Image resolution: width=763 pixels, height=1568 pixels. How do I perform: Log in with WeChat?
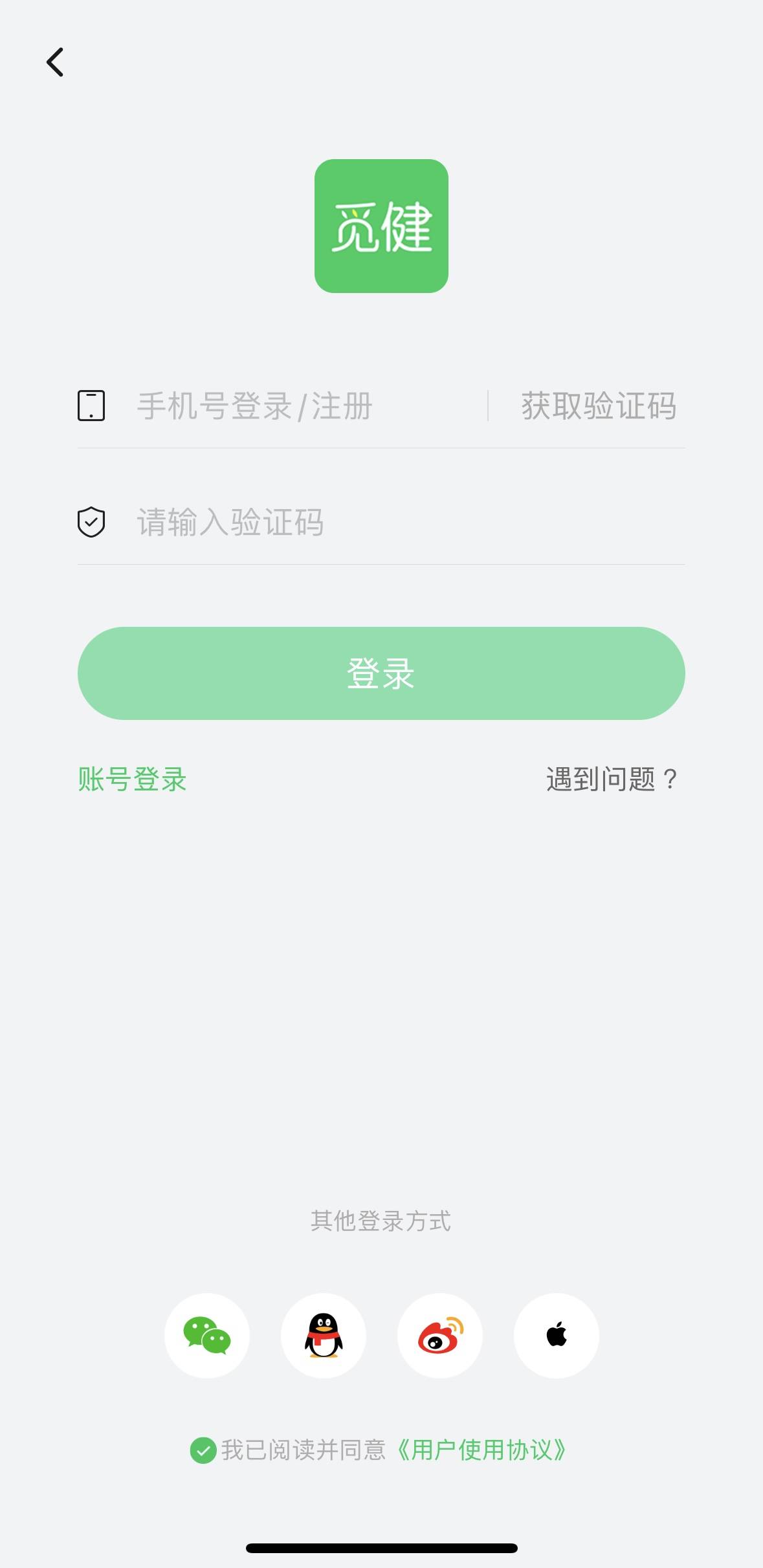point(207,1336)
